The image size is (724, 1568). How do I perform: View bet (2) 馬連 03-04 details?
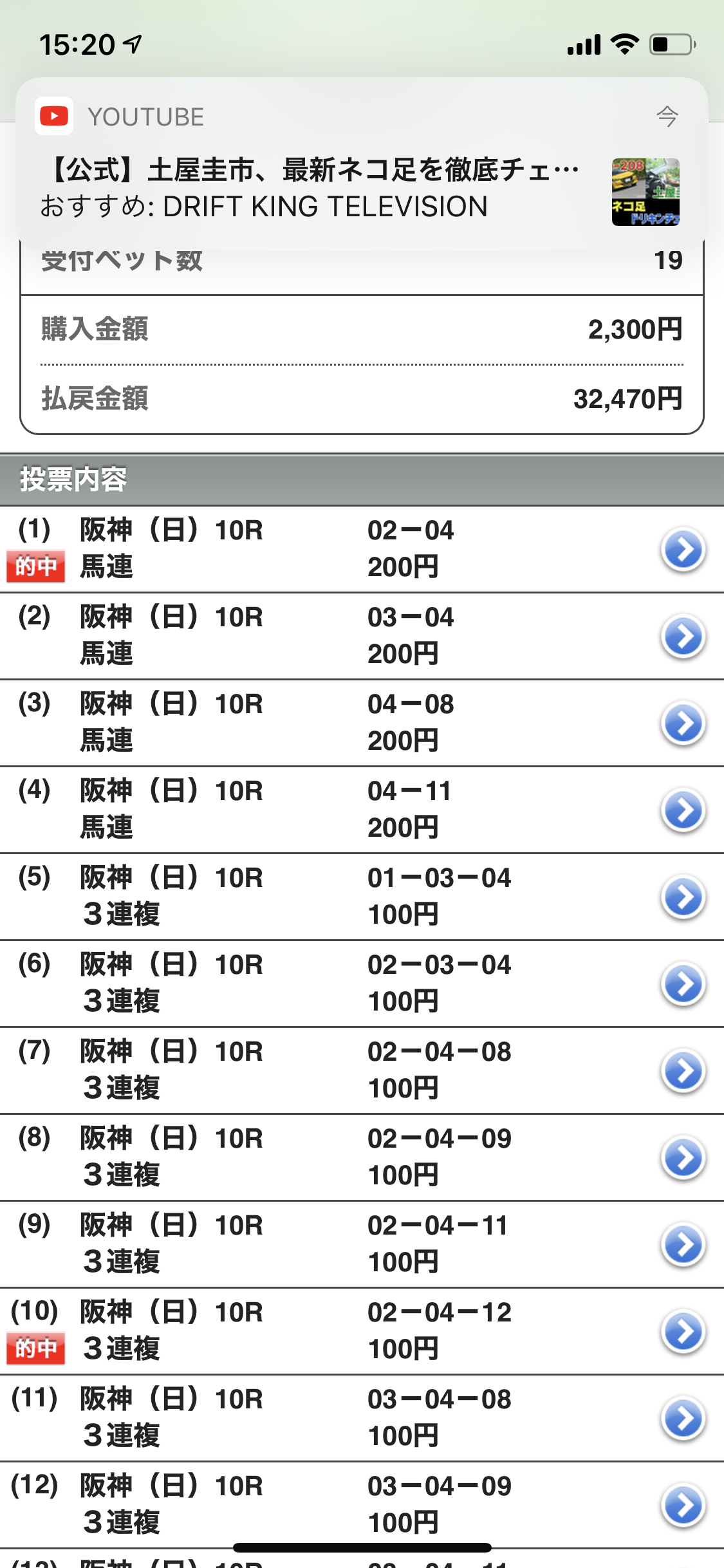pyautogui.click(x=683, y=637)
